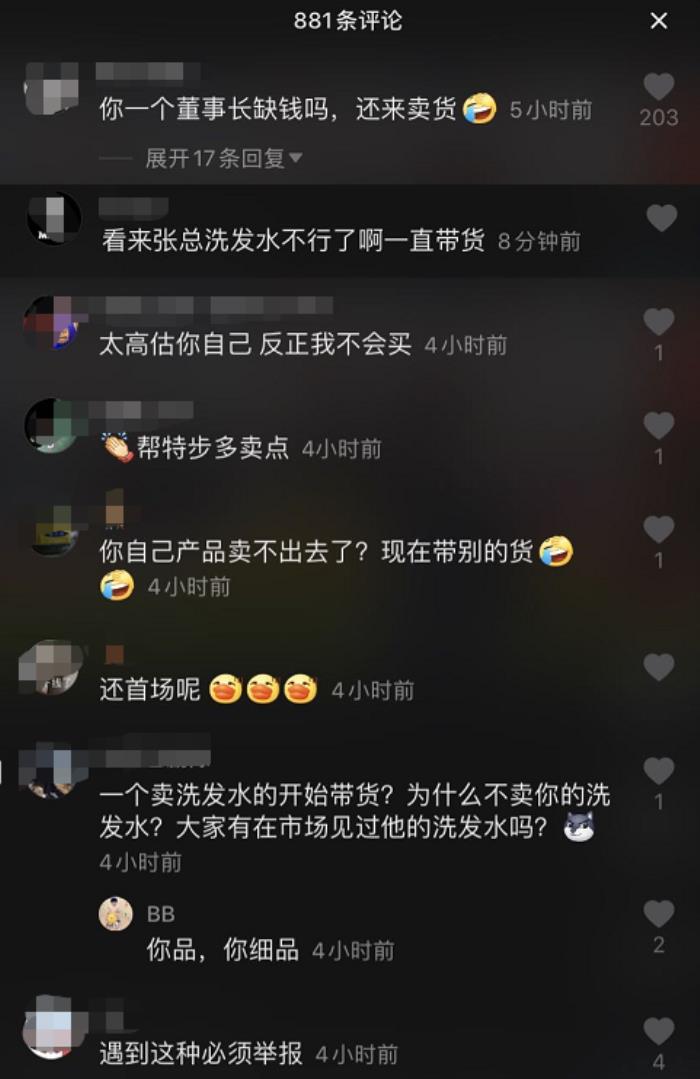Like the comment 看来张总洗发水不行了
700x1079 pixels.
[661, 218]
